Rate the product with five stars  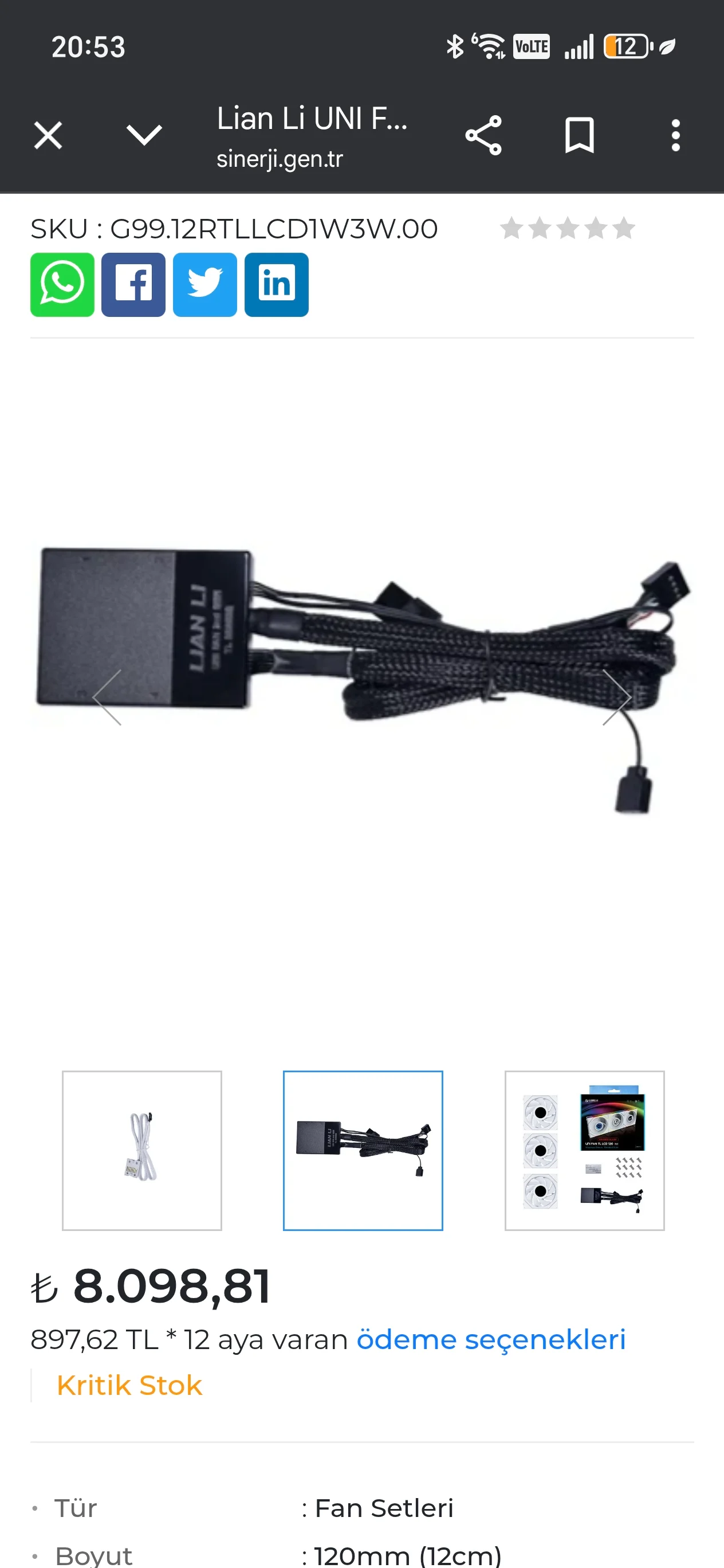(x=624, y=229)
